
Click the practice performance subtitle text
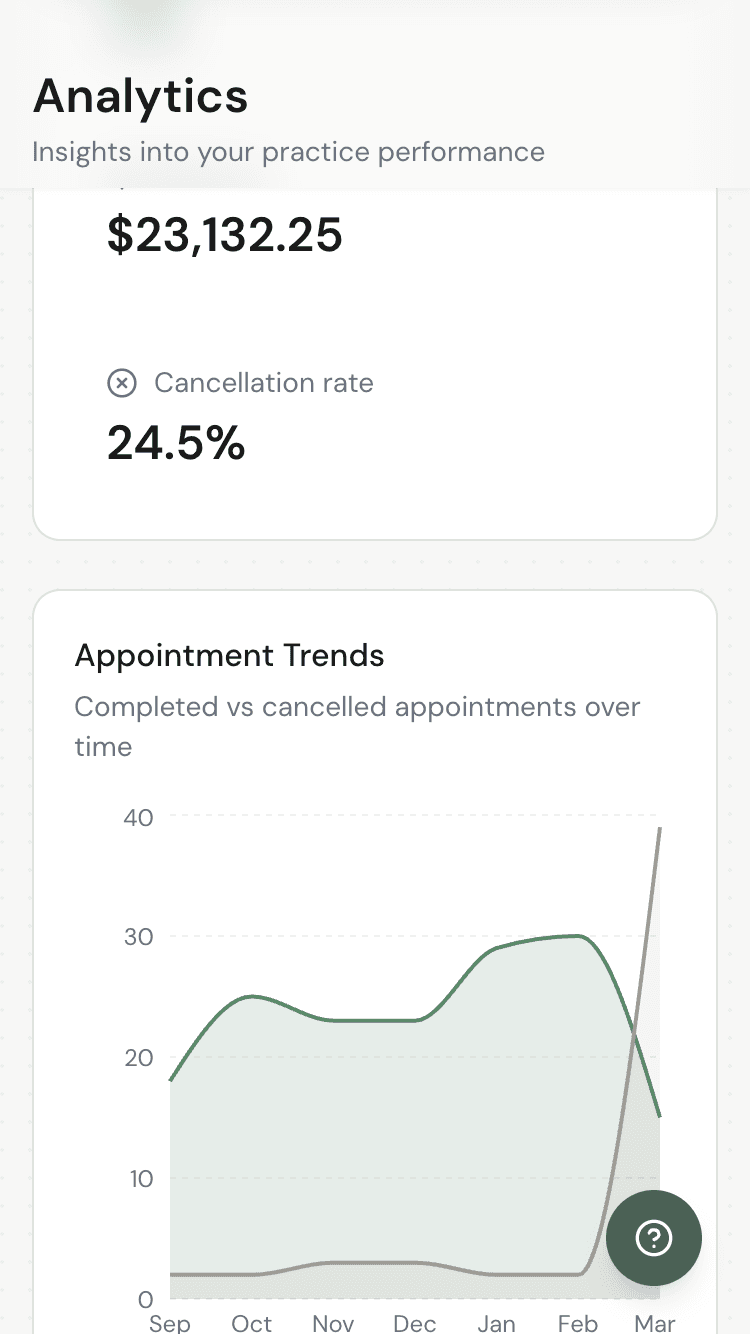click(x=288, y=152)
